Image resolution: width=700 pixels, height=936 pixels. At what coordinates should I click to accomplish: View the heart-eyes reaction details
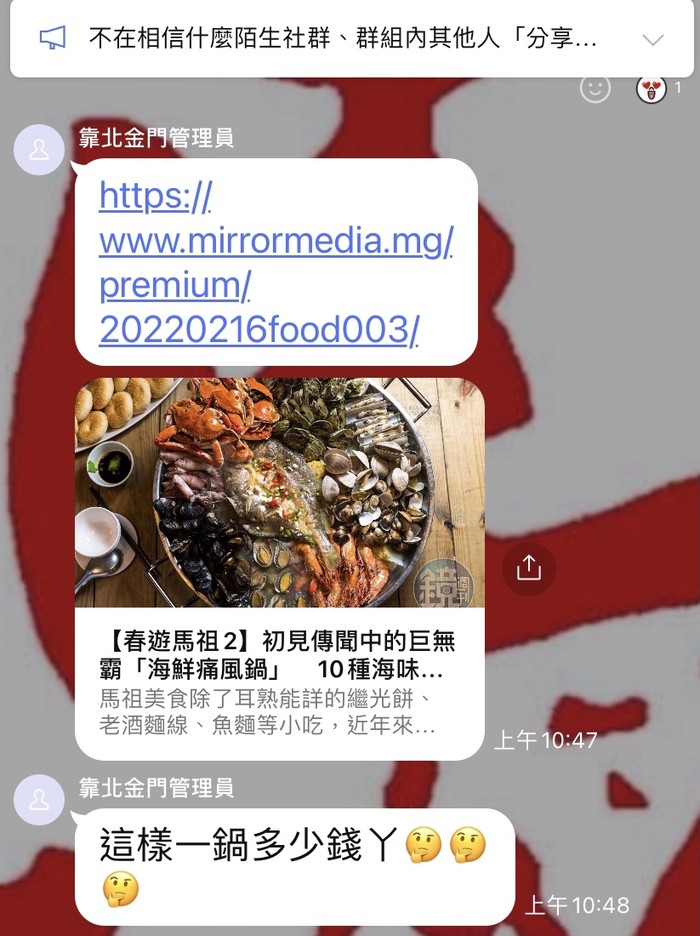click(652, 89)
